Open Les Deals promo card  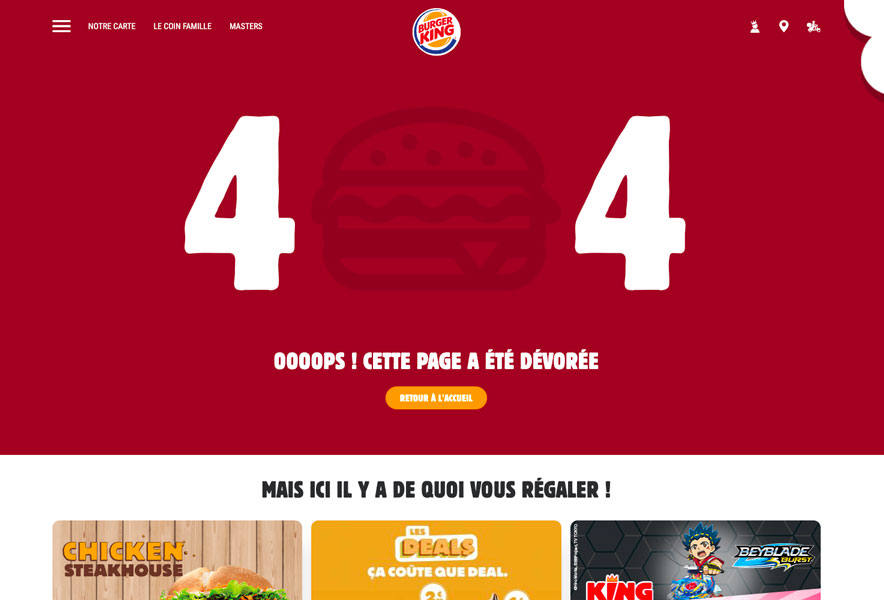[436, 562]
